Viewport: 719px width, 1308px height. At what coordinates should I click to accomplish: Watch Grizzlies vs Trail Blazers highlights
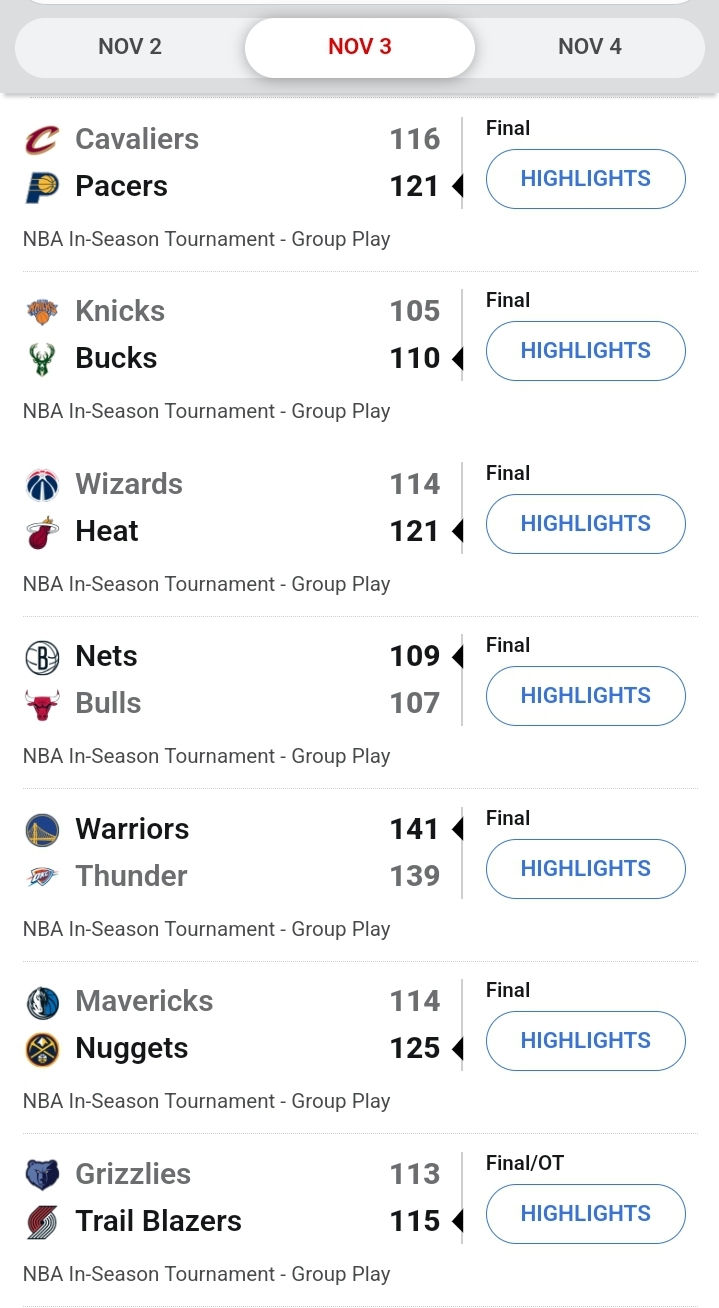pos(586,1214)
